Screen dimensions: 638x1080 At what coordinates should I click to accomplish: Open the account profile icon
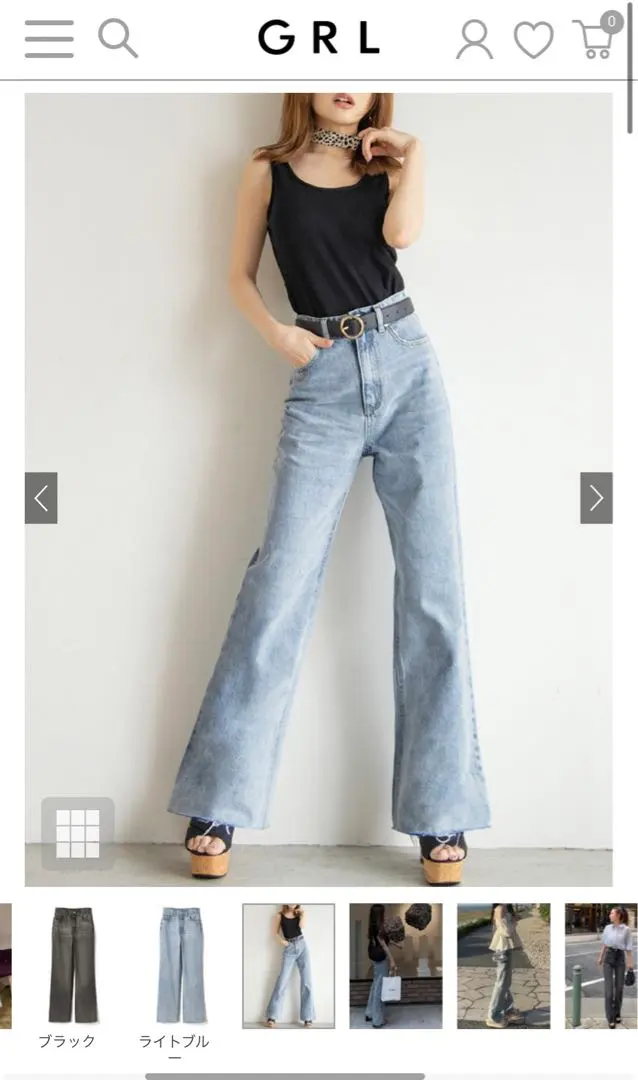click(x=475, y=40)
